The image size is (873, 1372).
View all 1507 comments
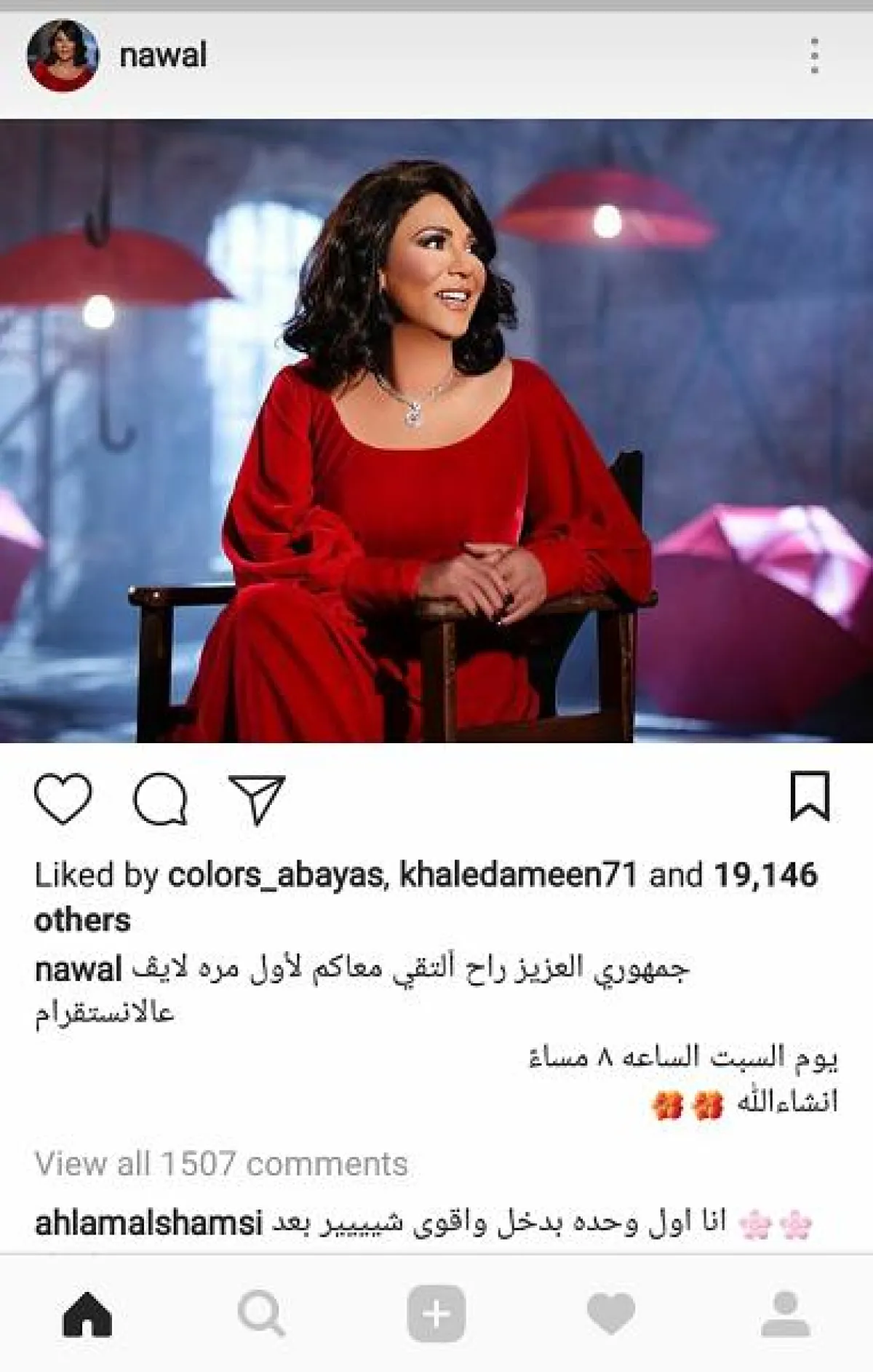point(221,1164)
